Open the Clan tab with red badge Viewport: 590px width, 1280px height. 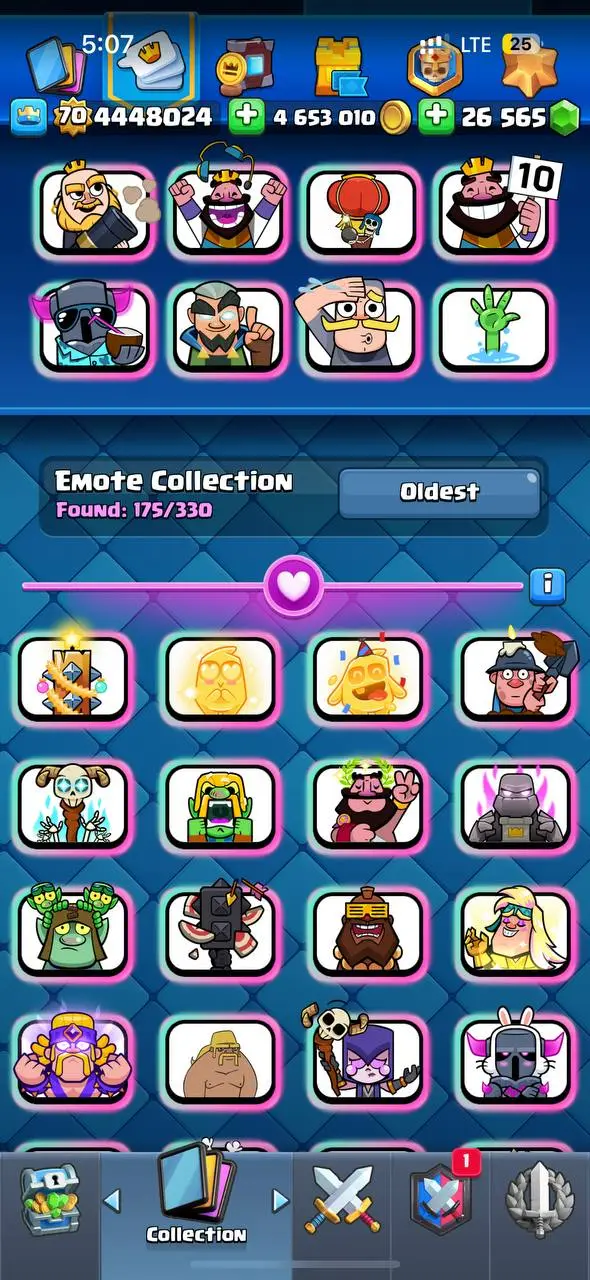[x=440, y=1197]
